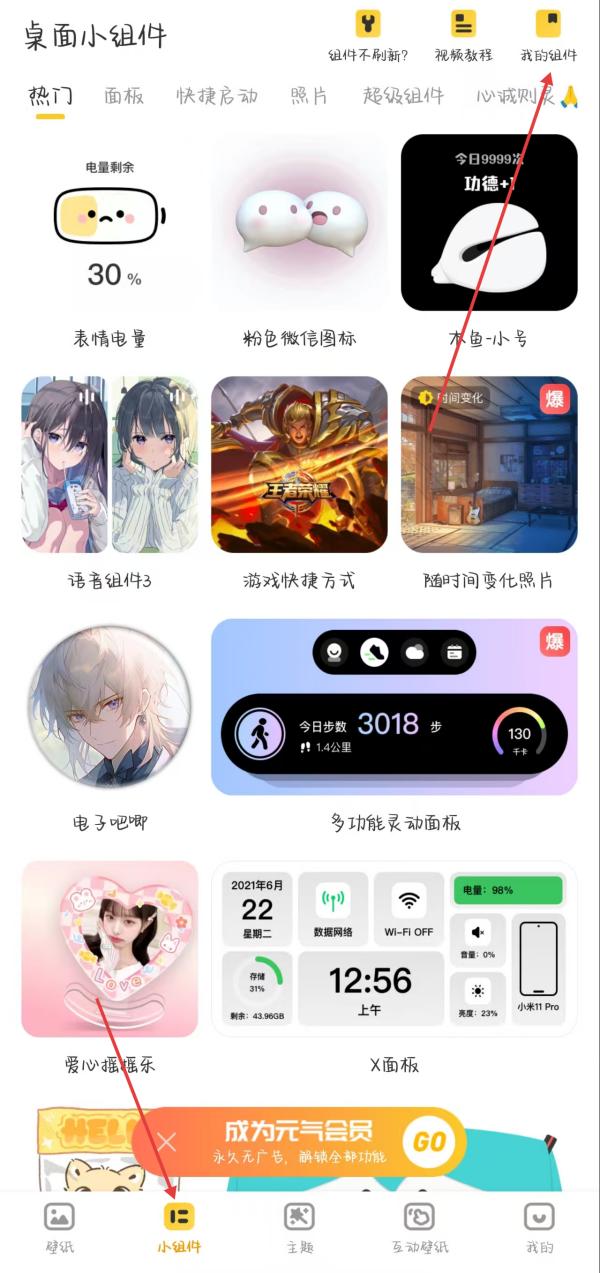
Task: Open the 多功能灵动面板 widget
Action: [x=394, y=707]
